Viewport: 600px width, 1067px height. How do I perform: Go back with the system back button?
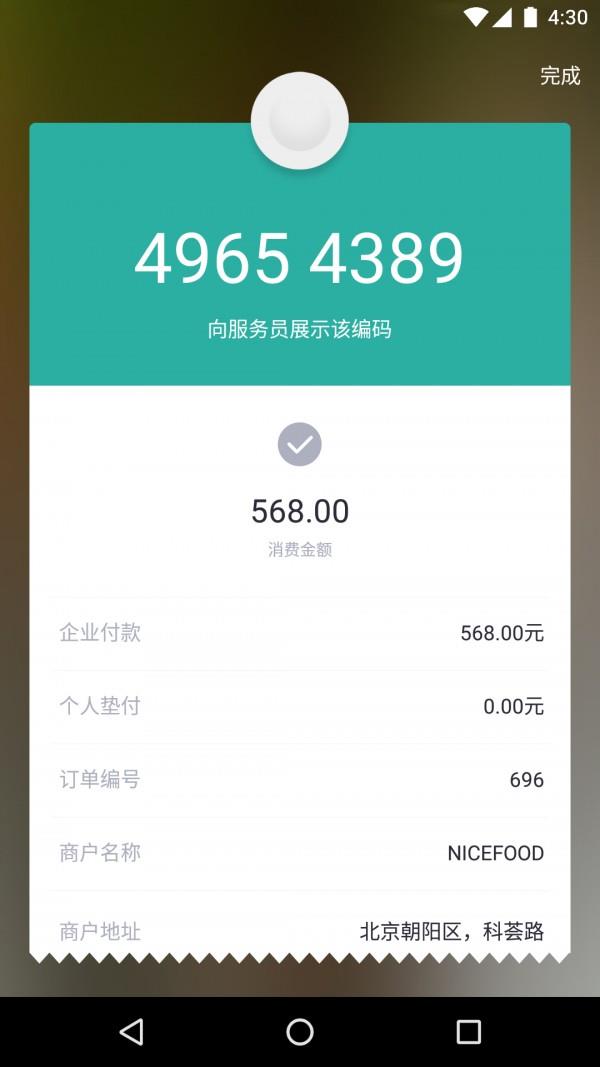(131, 1031)
